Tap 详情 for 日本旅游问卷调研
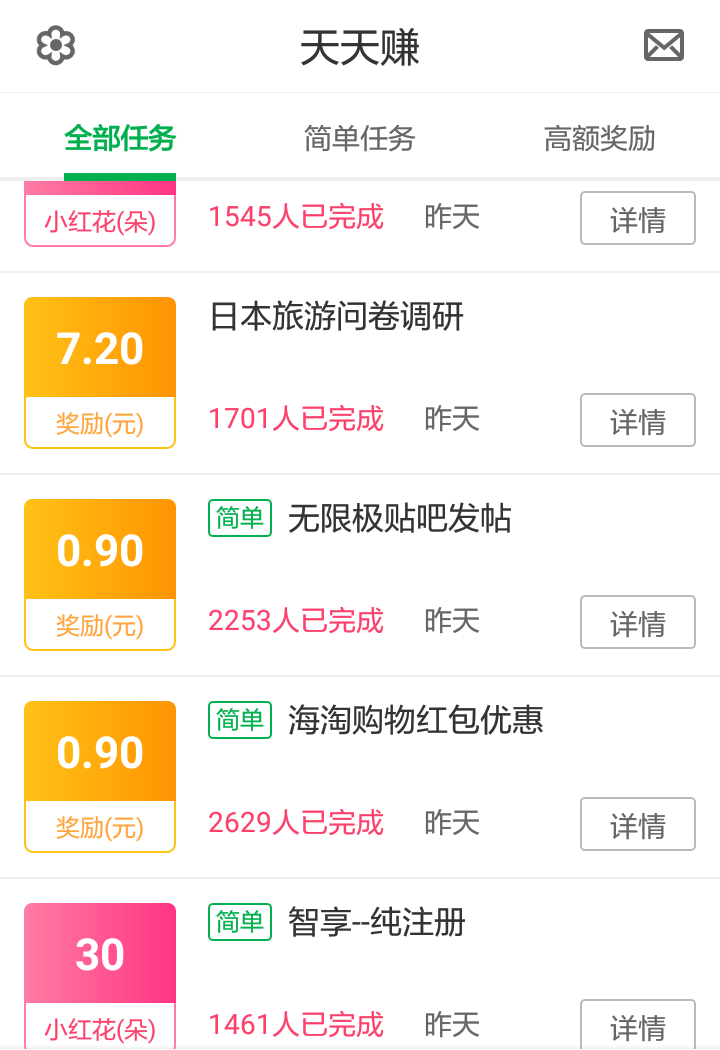 [638, 420]
